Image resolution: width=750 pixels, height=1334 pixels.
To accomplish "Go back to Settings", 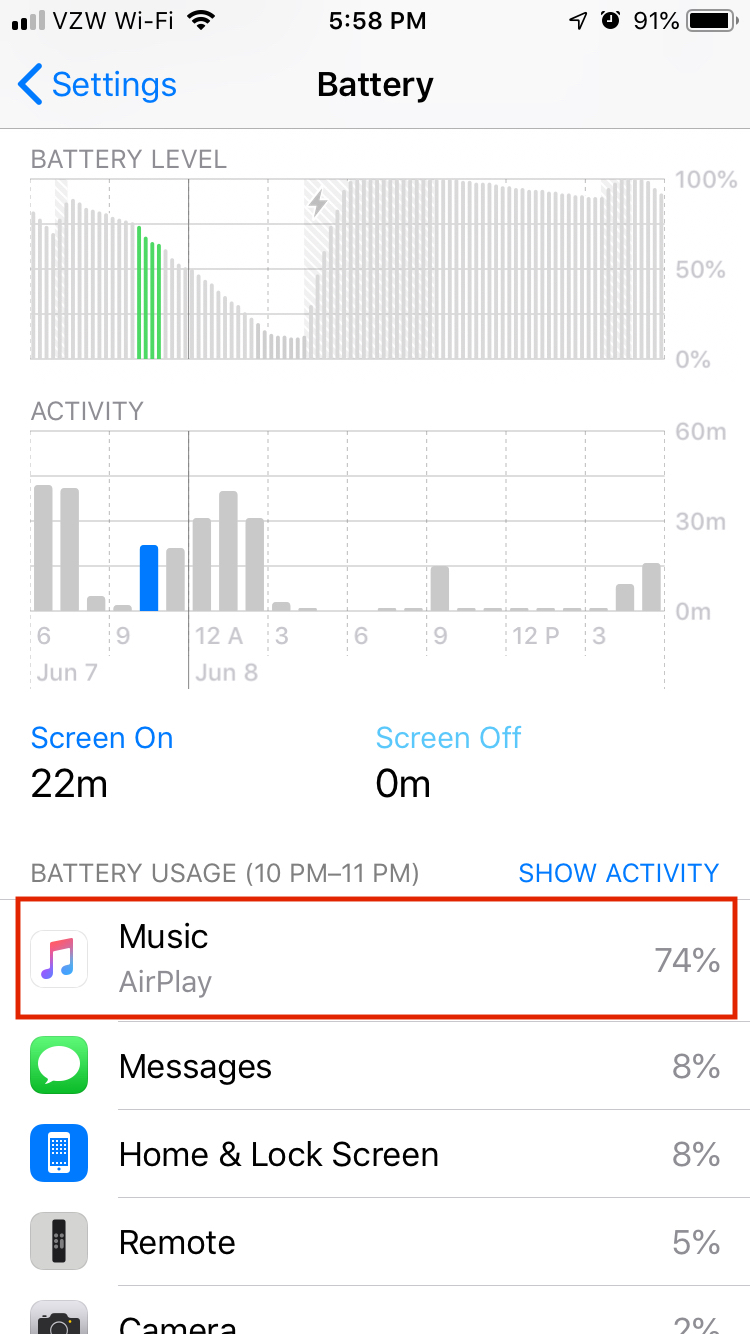I will pos(98,85).
